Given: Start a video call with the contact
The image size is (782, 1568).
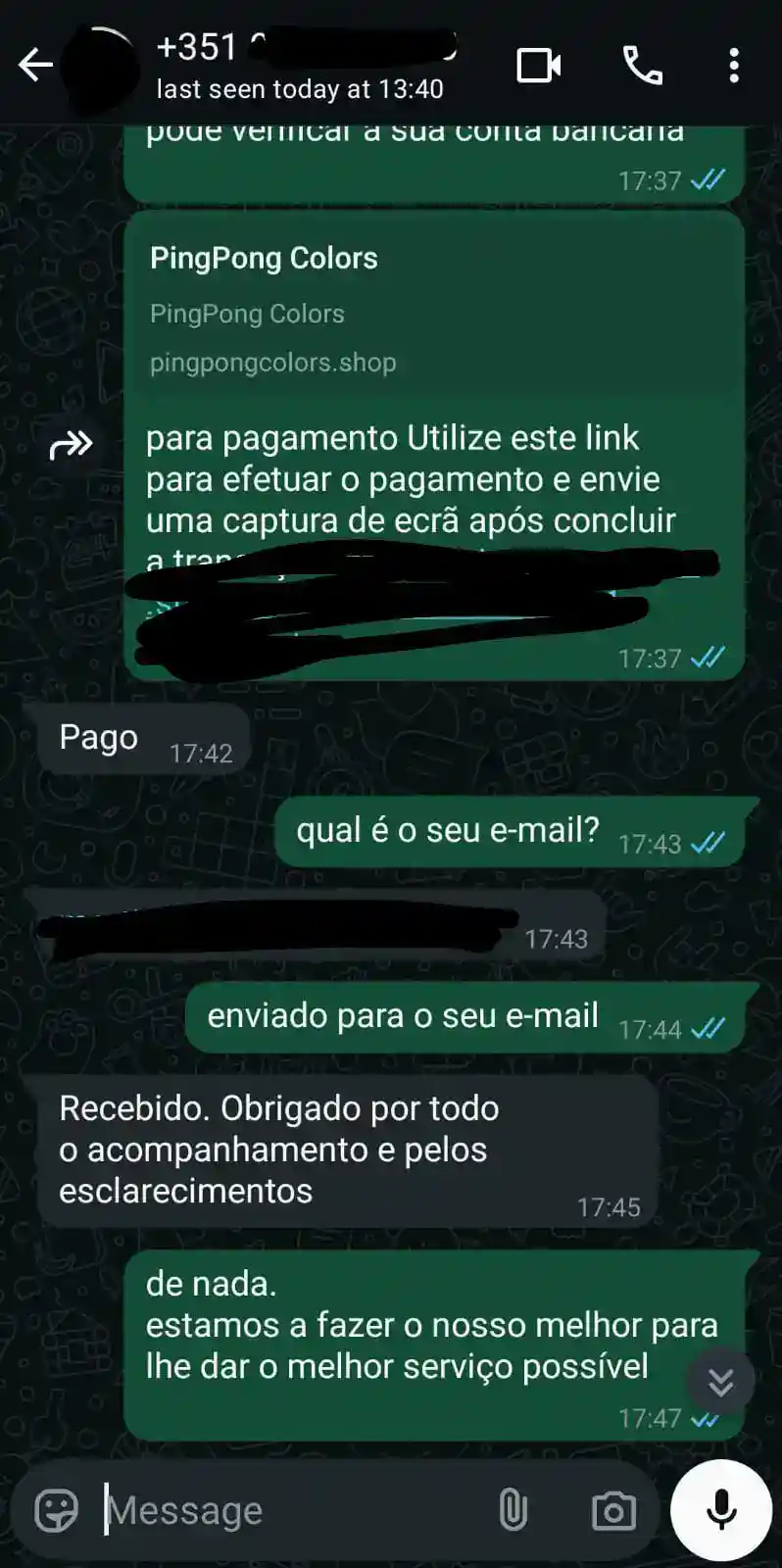Looking at the screenshot, I should (x=538, y=65).
